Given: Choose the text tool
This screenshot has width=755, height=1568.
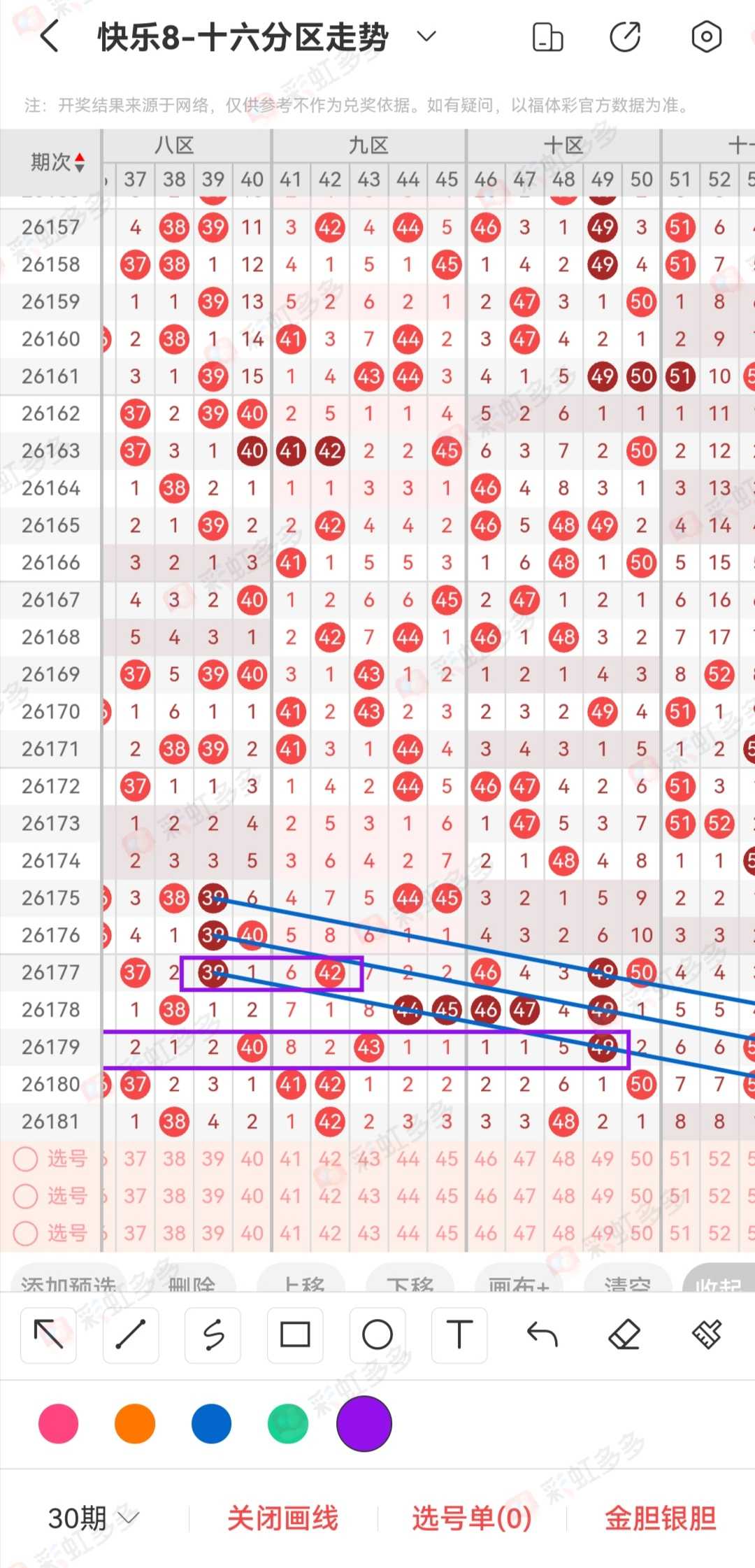Looking at the screenshot, I should coord(459,1334).
